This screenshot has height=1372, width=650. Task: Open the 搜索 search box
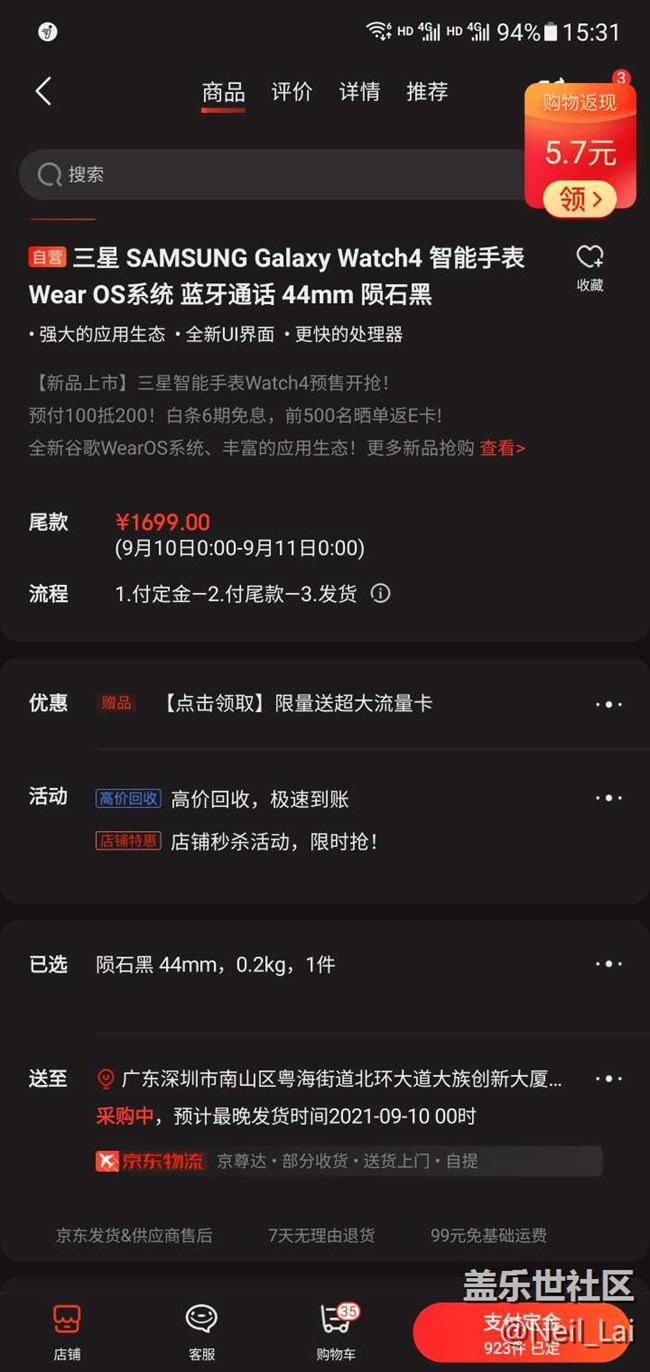[270, 175]
